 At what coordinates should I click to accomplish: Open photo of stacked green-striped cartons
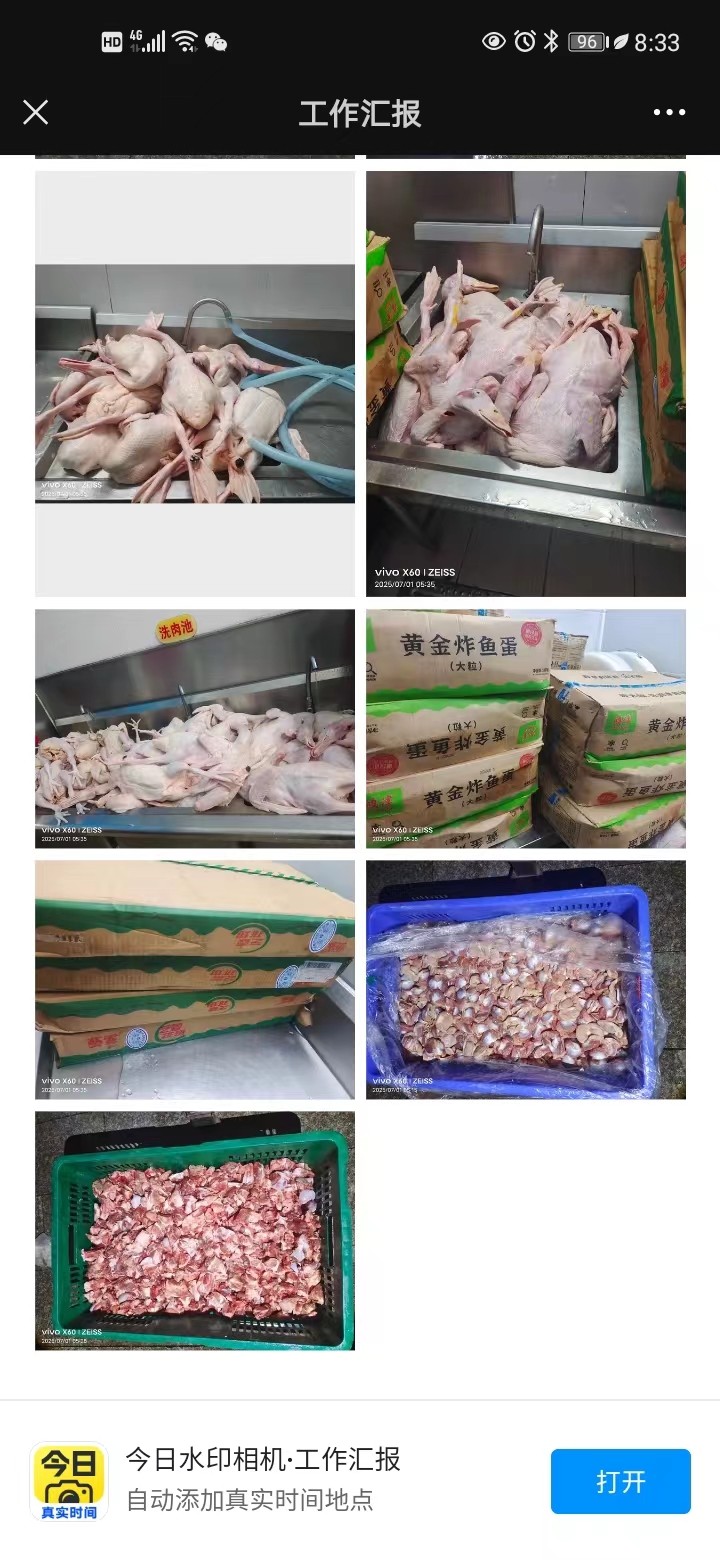(x=195, y=979)
